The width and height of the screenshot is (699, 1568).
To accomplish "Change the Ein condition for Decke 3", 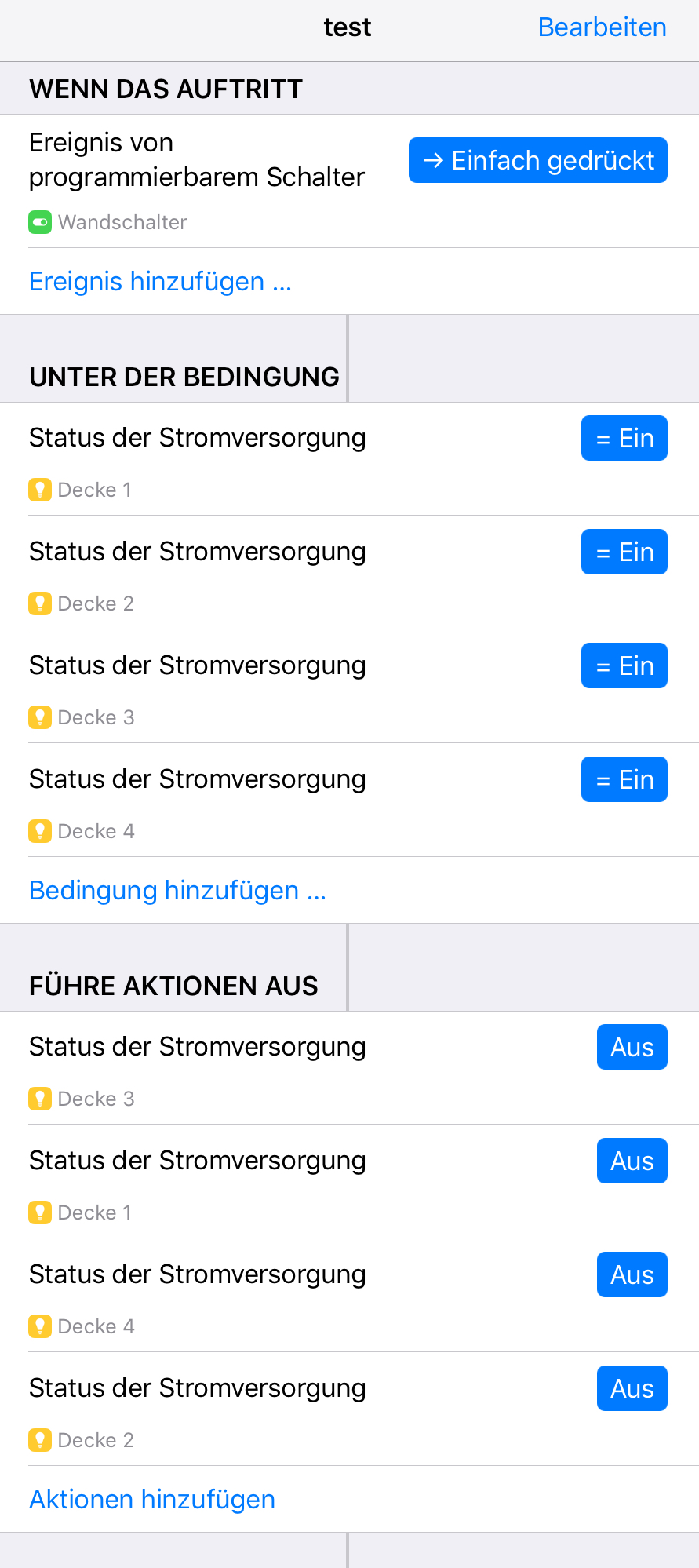I will pos(624,665).
